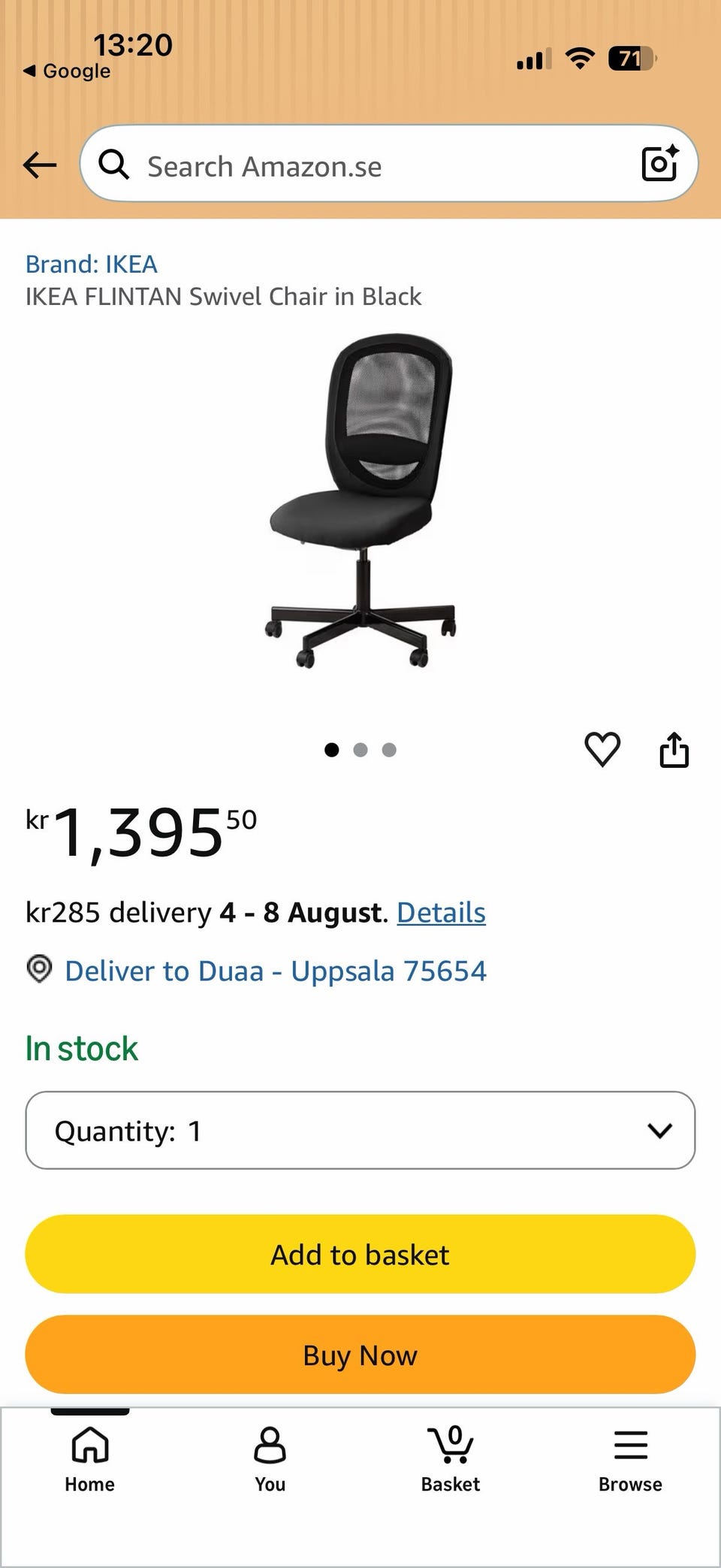The image size is (721, 1568).
Task: Expand the Quantity dropdown
Action: pos(360,1130)
